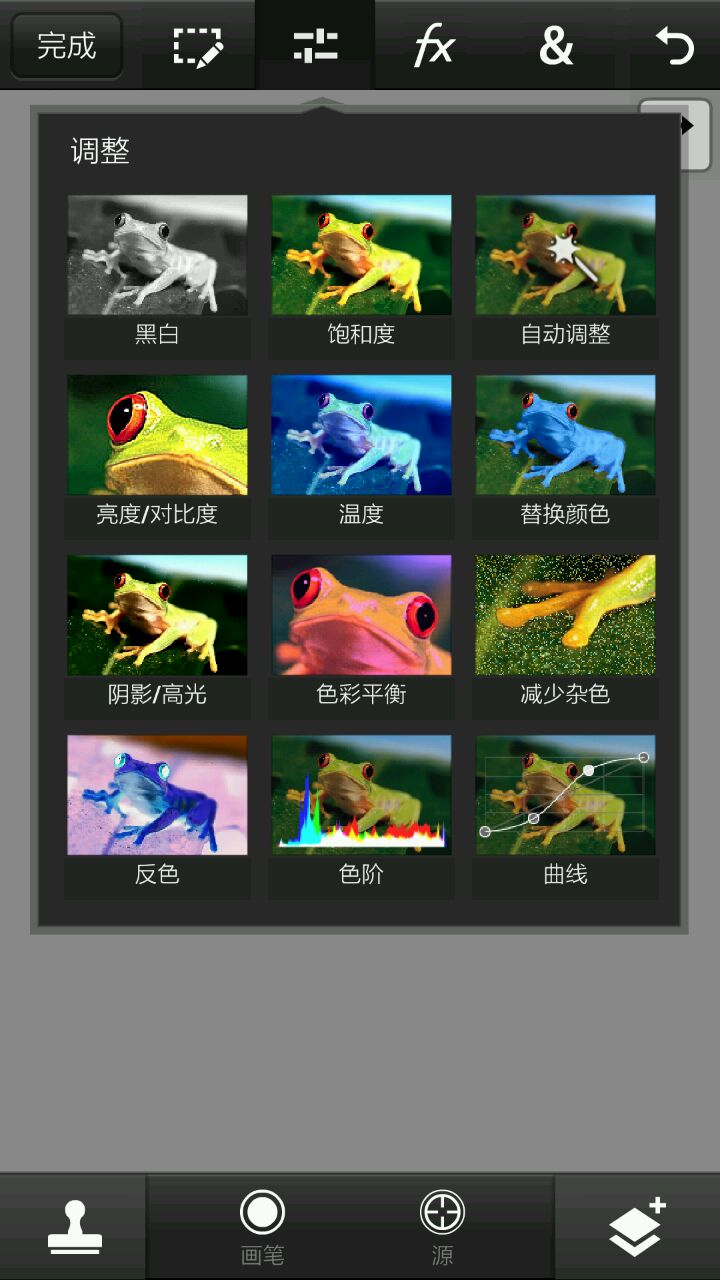The image size is (720, 1280).
Task: Choose 色彩平衡 color balance
Action: tap(361, 635)
